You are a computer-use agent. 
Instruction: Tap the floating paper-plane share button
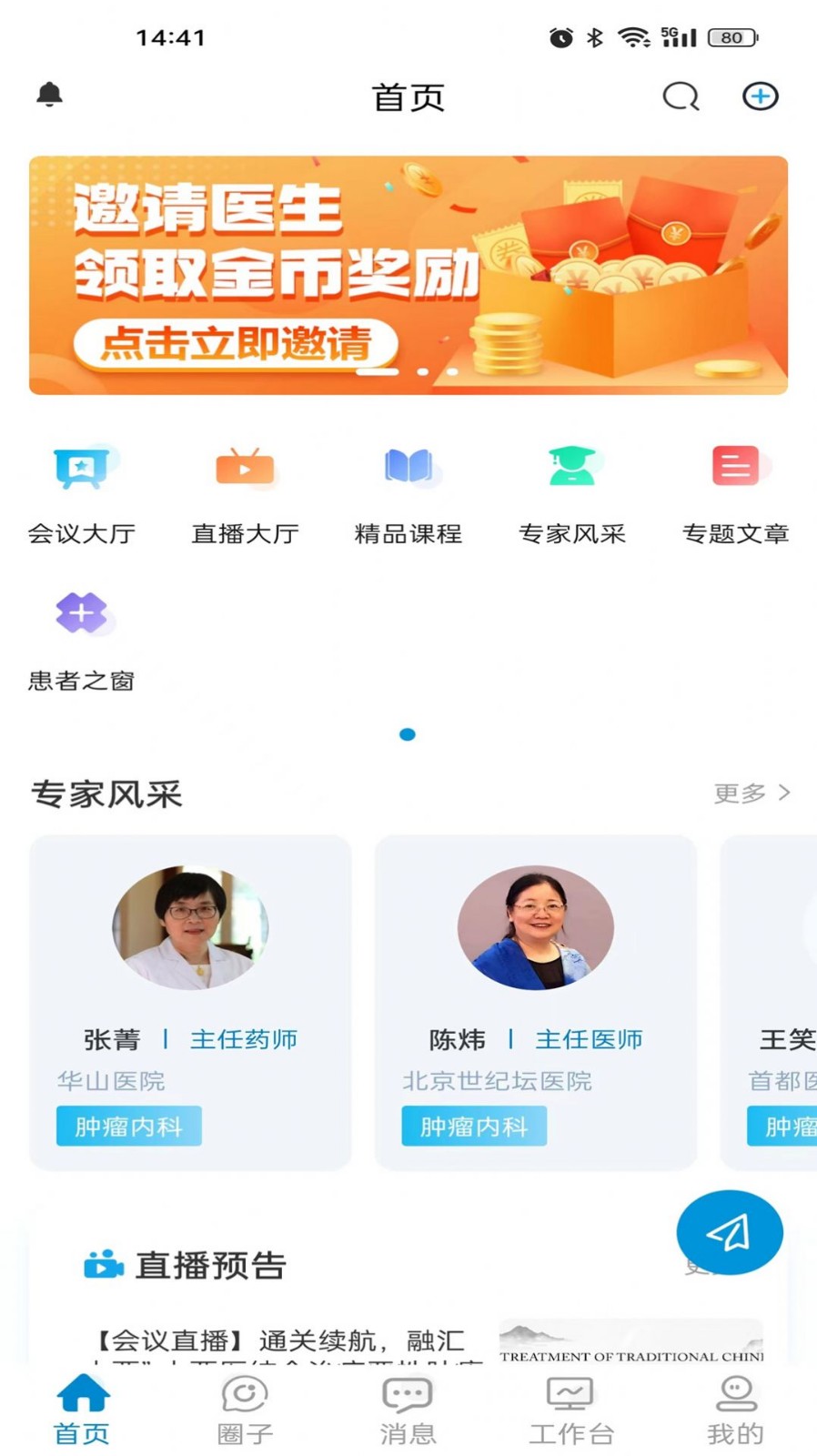[729, 1232]
